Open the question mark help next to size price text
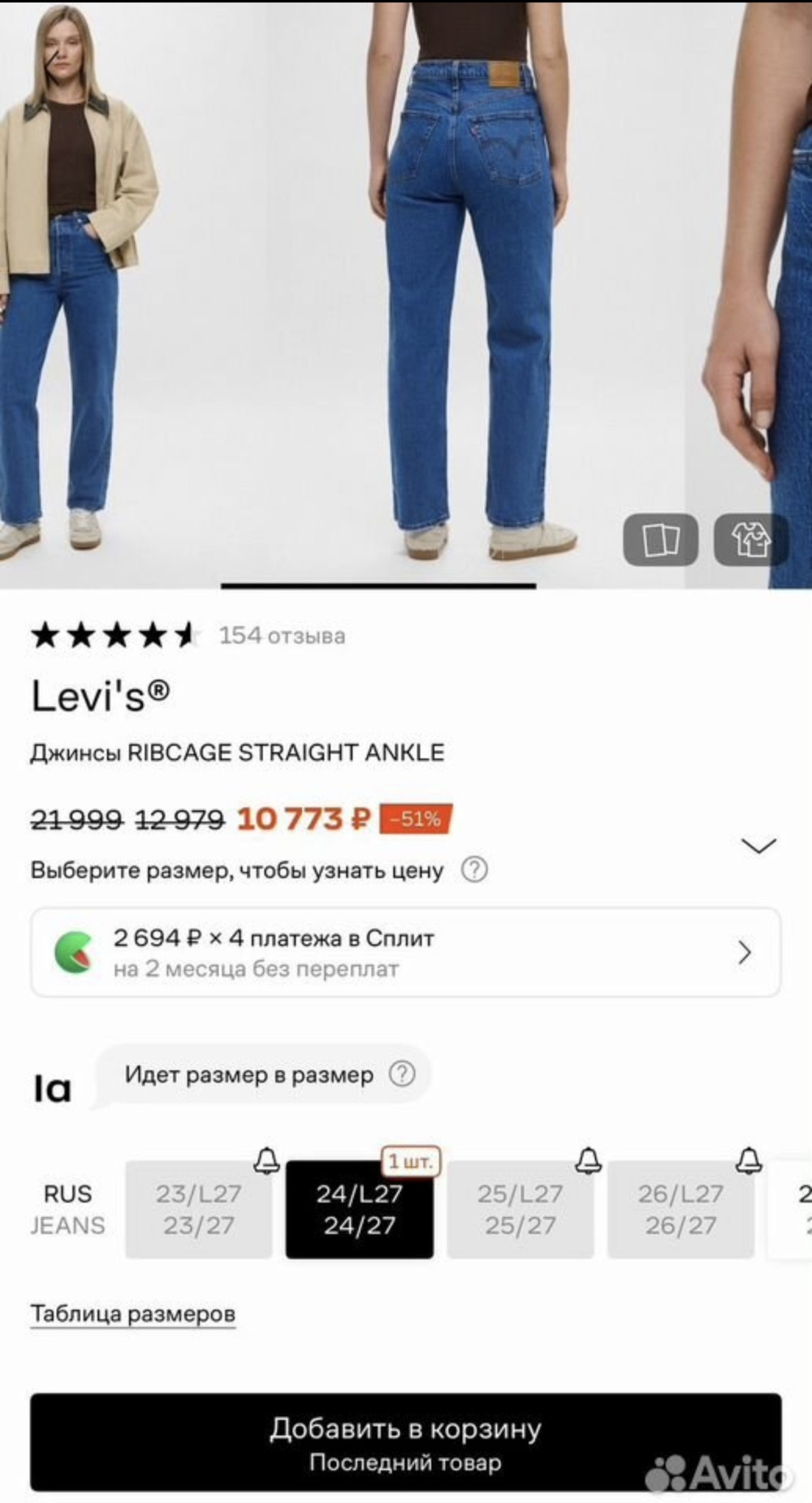The width and height of the screenshot is (812, 1503). (x=473, y=871)
